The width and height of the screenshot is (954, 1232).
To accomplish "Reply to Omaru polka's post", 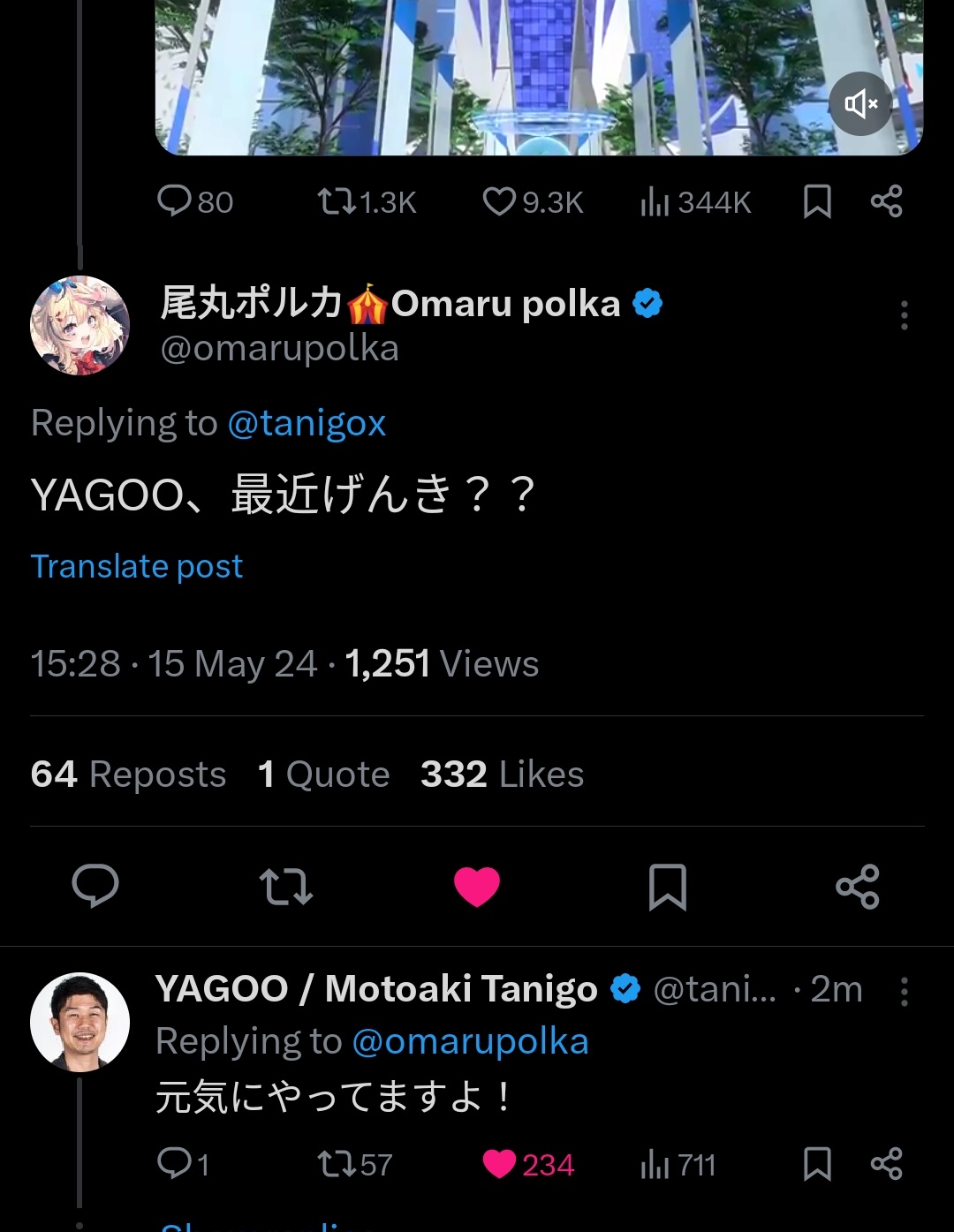I will pyautogui.click(x=95, y=886).
